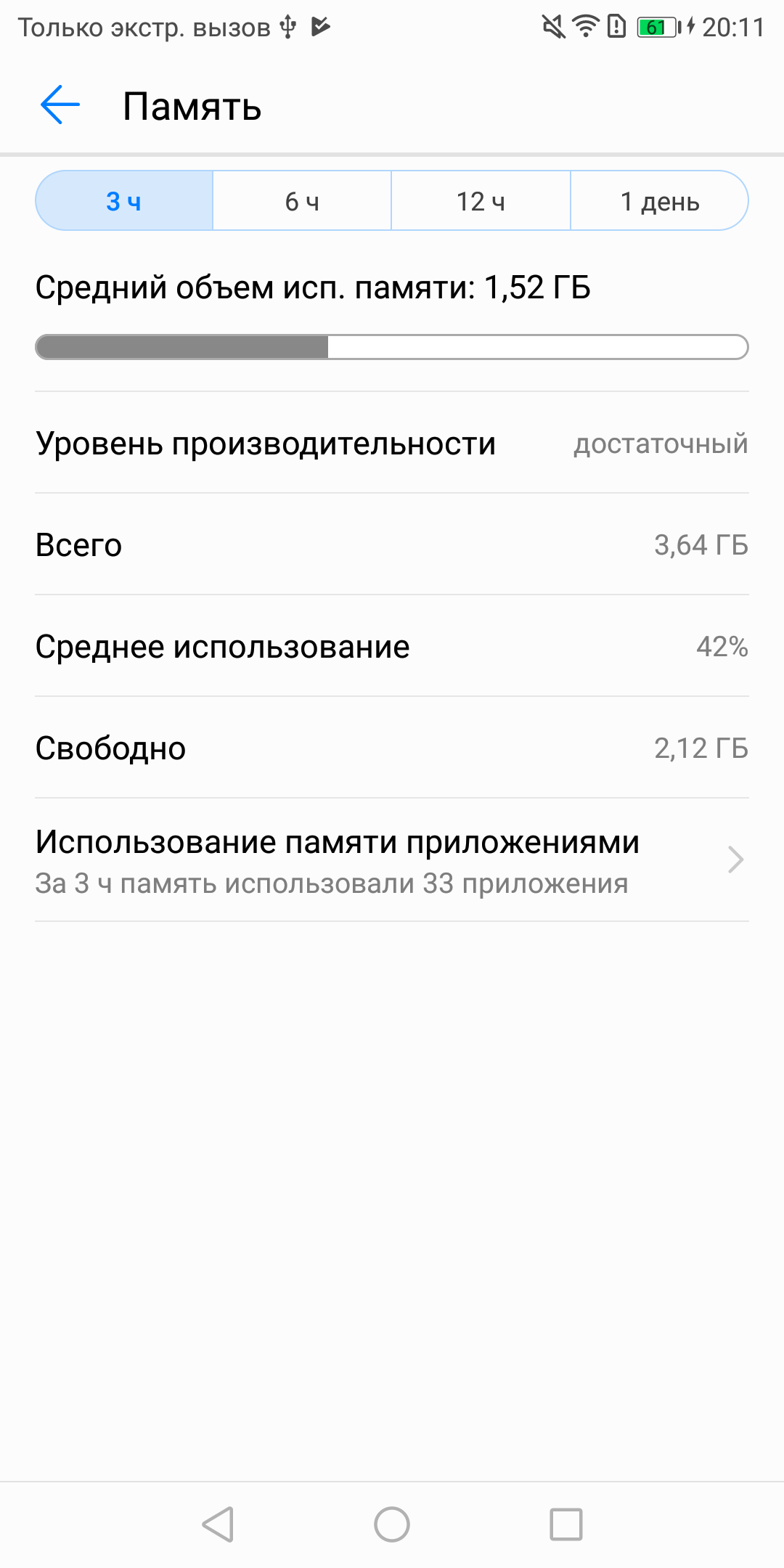This screenshot has width=784, height=1568.
Task: Switch to the 12 ч time range
Action: point(481,201)
